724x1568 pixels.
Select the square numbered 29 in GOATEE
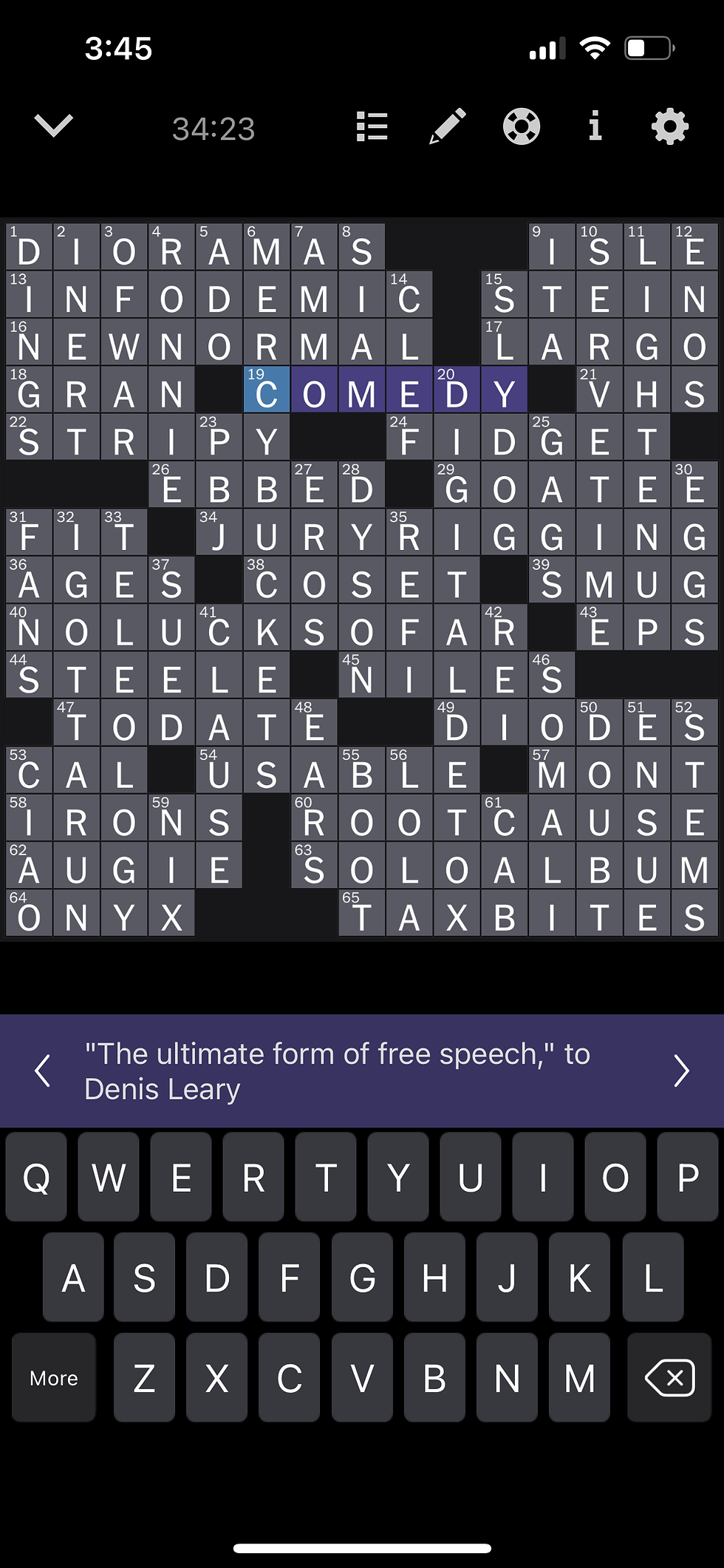[457, 485]
